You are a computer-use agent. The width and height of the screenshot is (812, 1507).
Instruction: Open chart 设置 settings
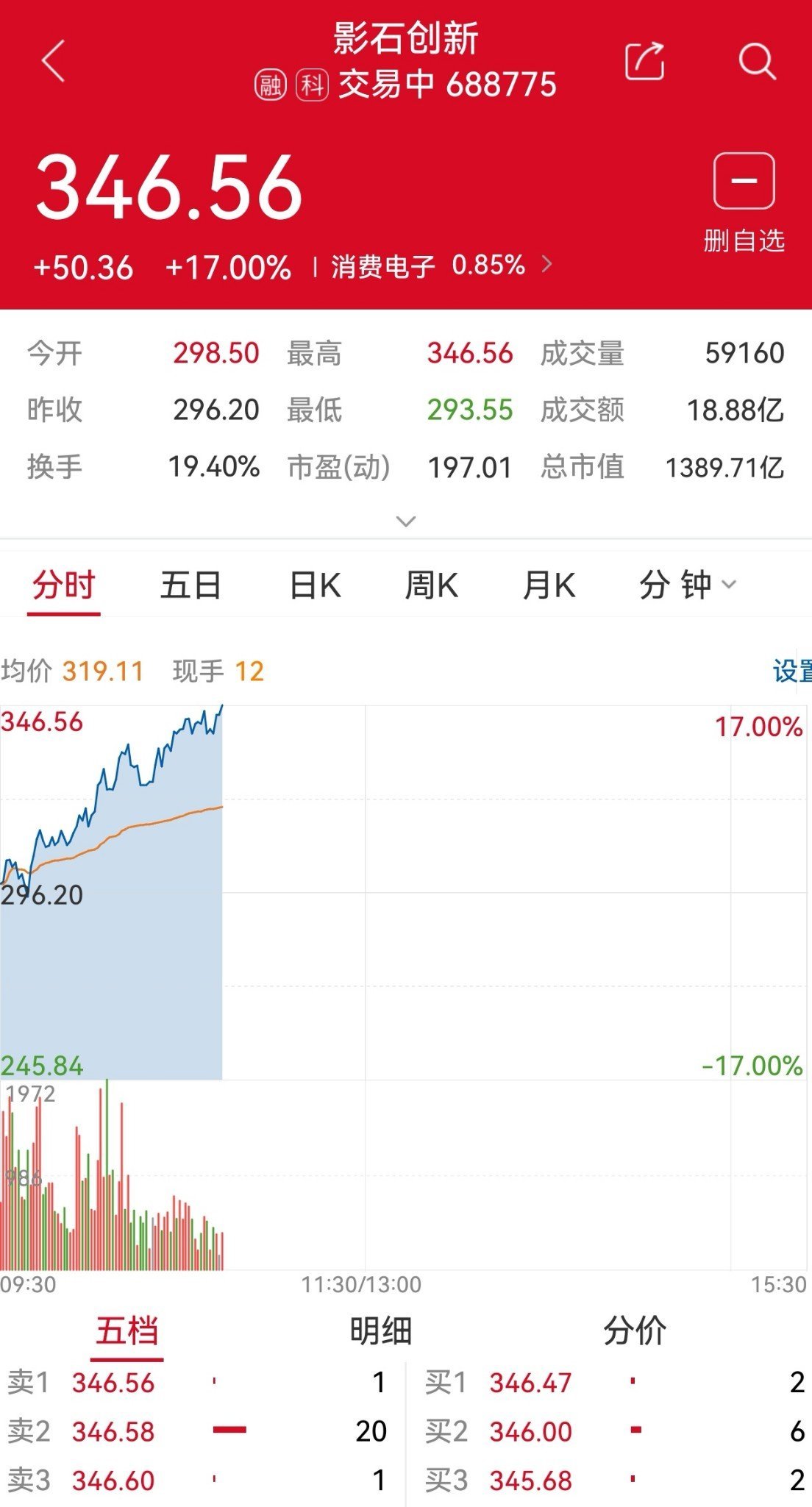pos(792,671)
